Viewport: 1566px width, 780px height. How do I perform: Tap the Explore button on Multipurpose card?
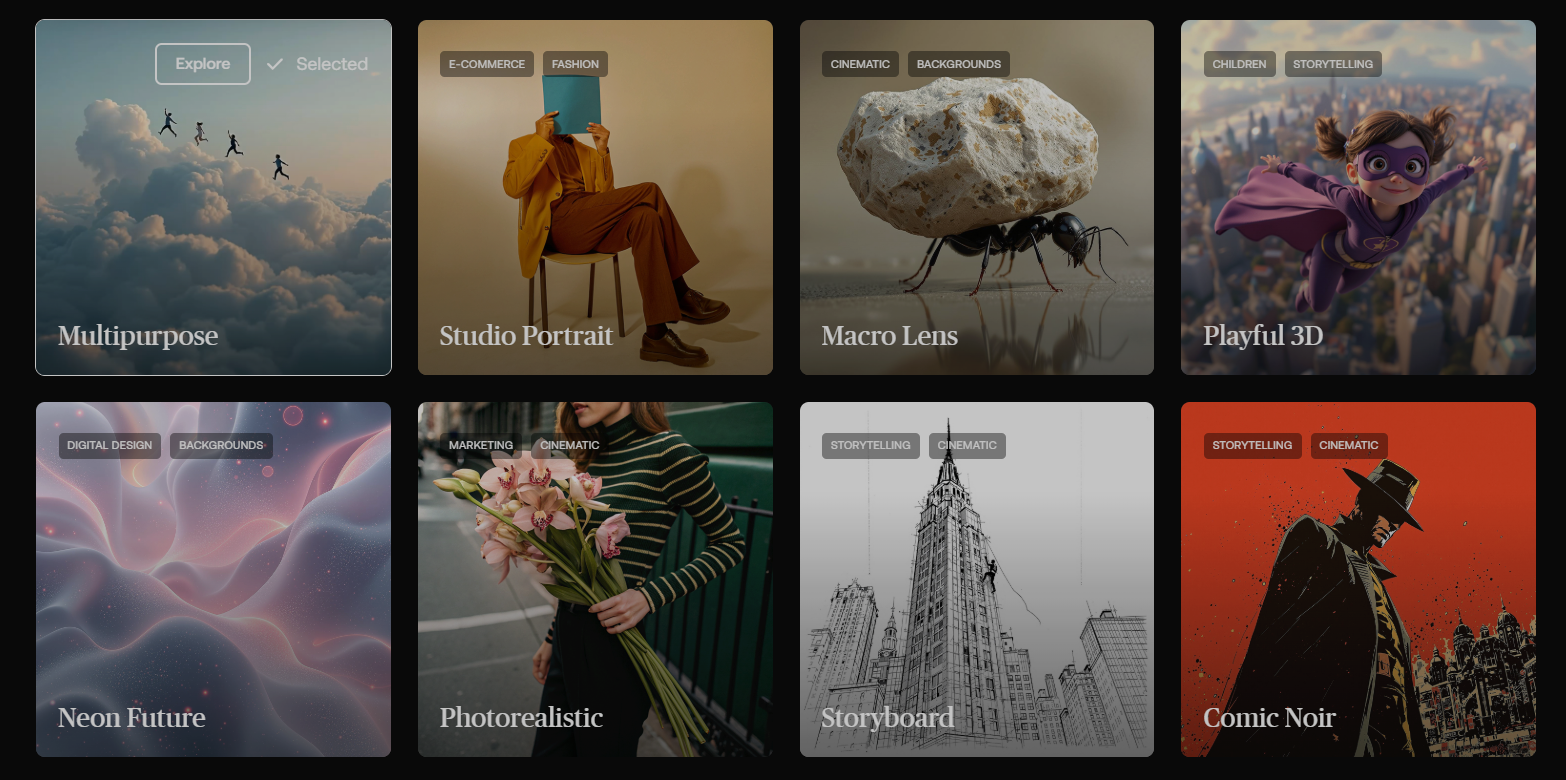click(x=203, y=64)
